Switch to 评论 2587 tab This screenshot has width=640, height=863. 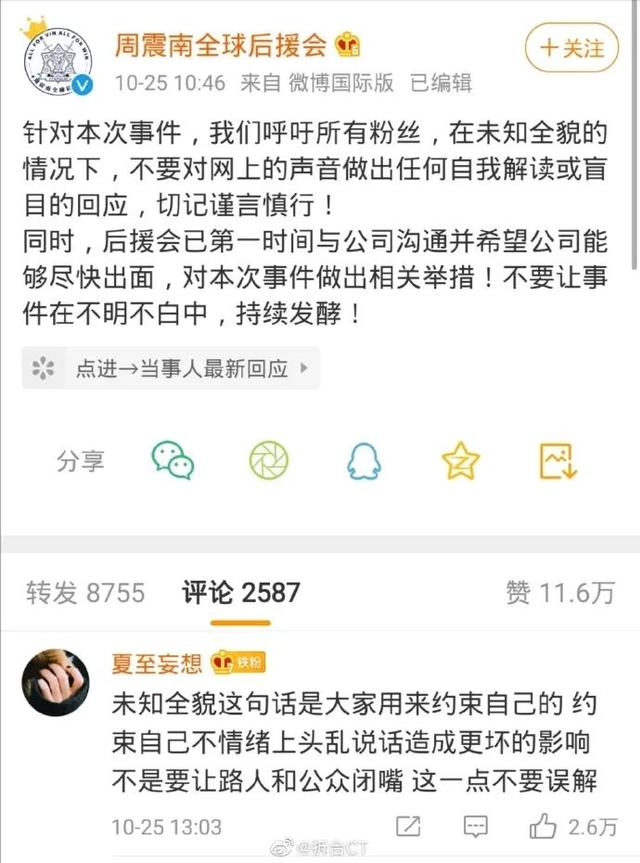241,593
